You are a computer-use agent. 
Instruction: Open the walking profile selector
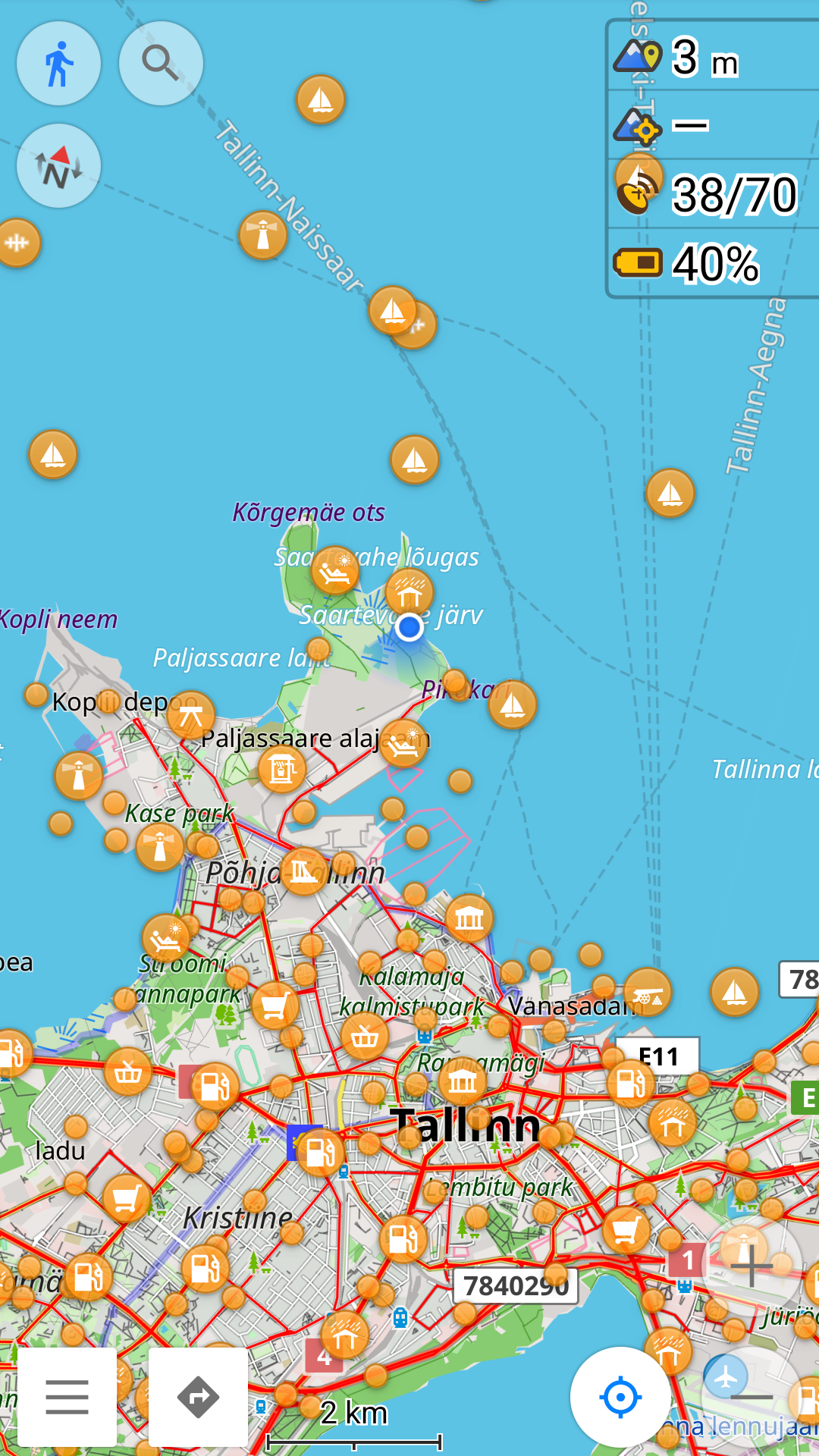point(58,64)
